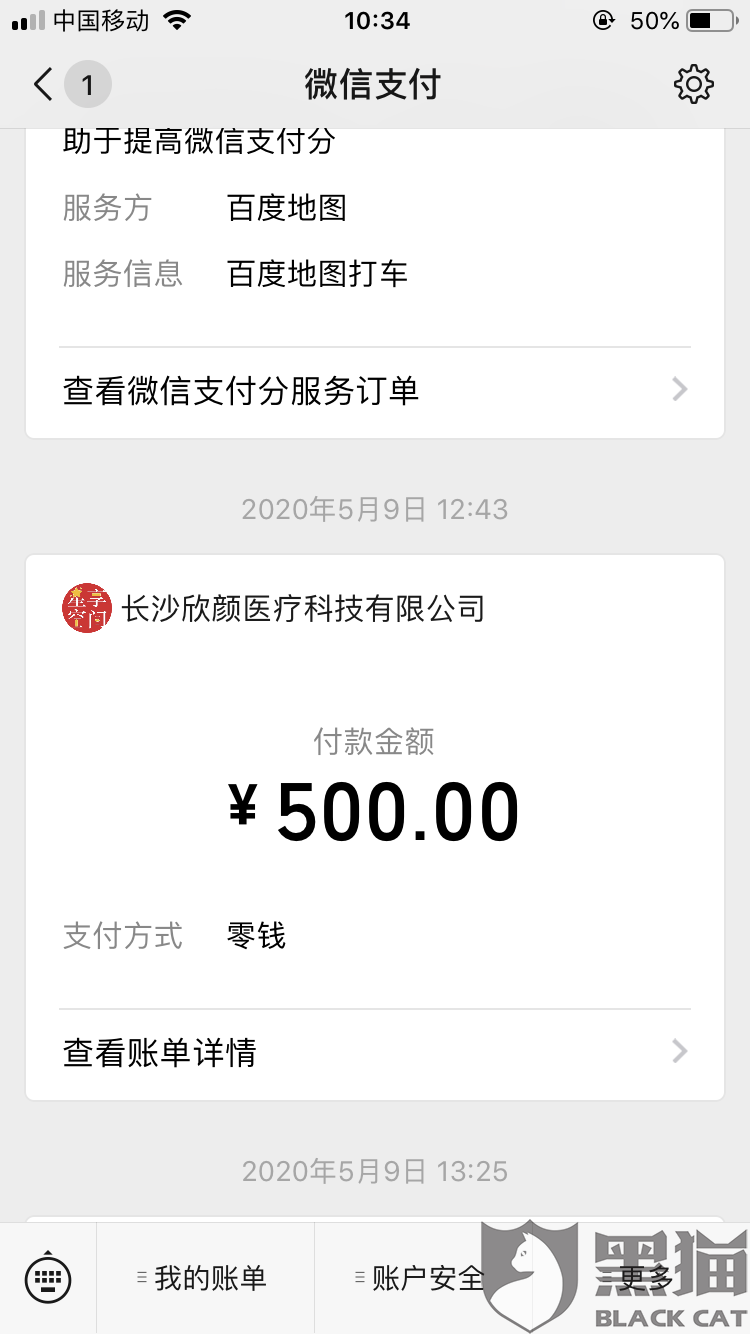The width and height of the screenshot is (750, 1334).
Task: Open 更多 menu
Action: pyautogui.click(x=641, y=1278)
